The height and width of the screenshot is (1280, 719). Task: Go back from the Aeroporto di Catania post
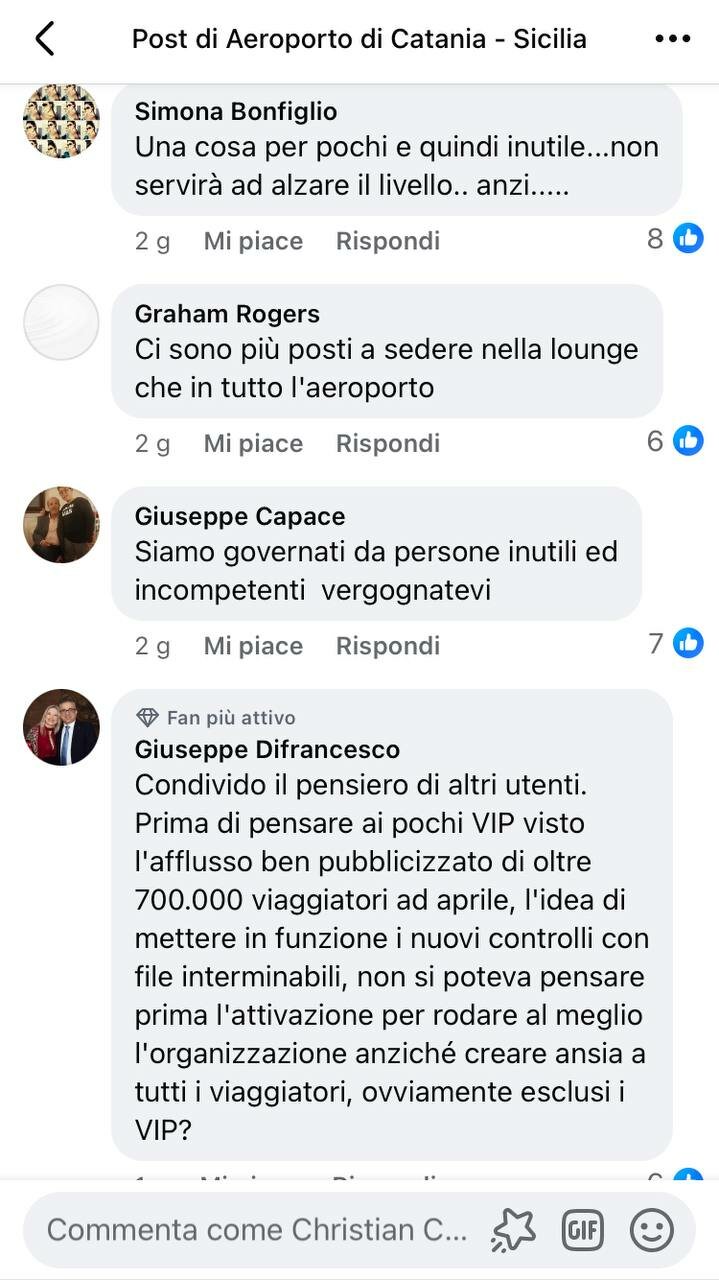[45, 39]
